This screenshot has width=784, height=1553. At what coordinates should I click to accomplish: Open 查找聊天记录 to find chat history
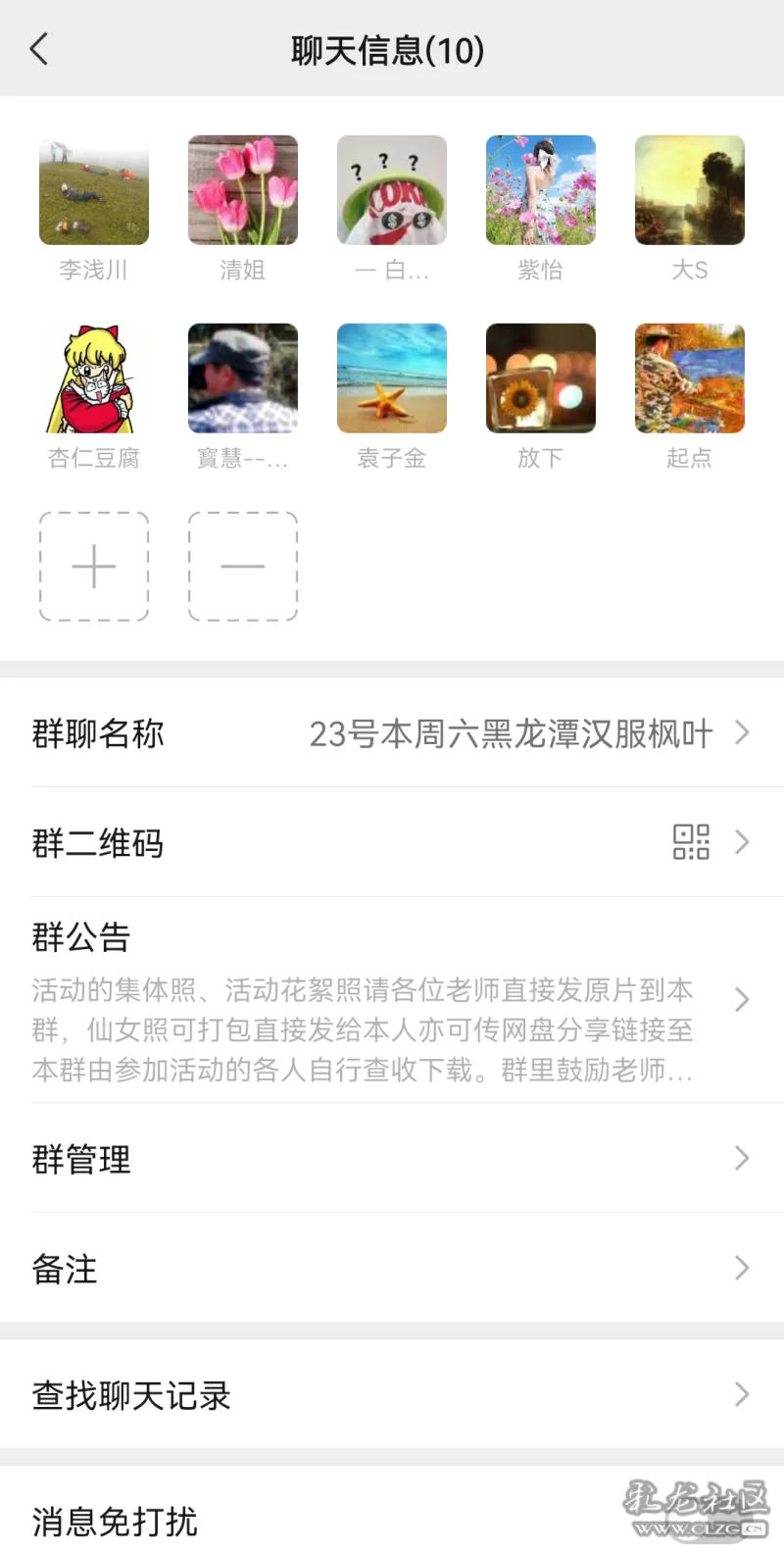click(392, 1394)
